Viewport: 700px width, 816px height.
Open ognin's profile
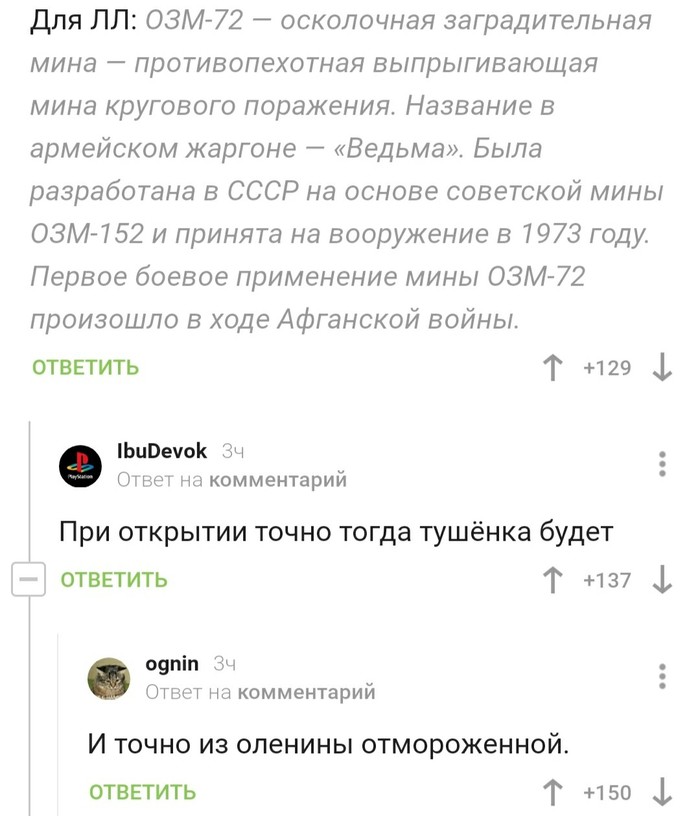pos(172,664)
